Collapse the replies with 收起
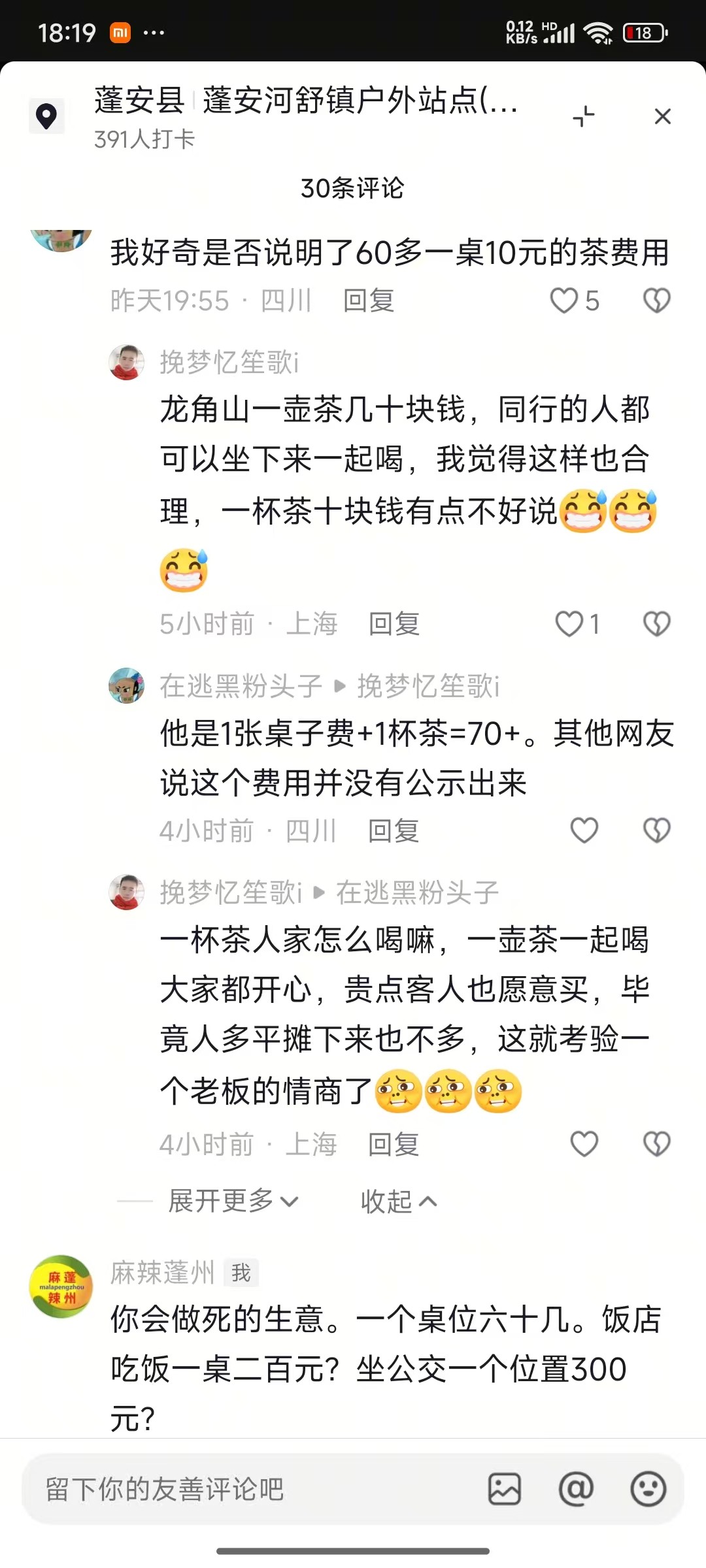Viewport: 706px width, 1568px height. [398, 1201]
